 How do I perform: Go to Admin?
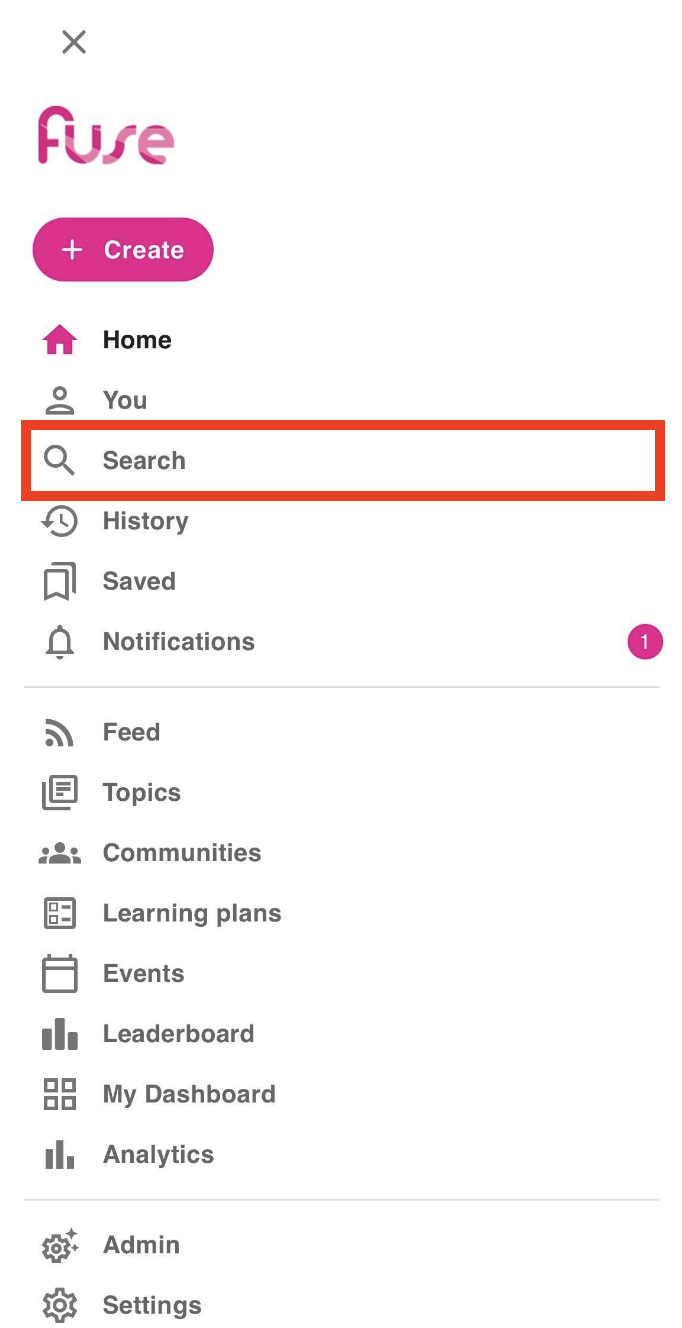tap(141, 1245)
